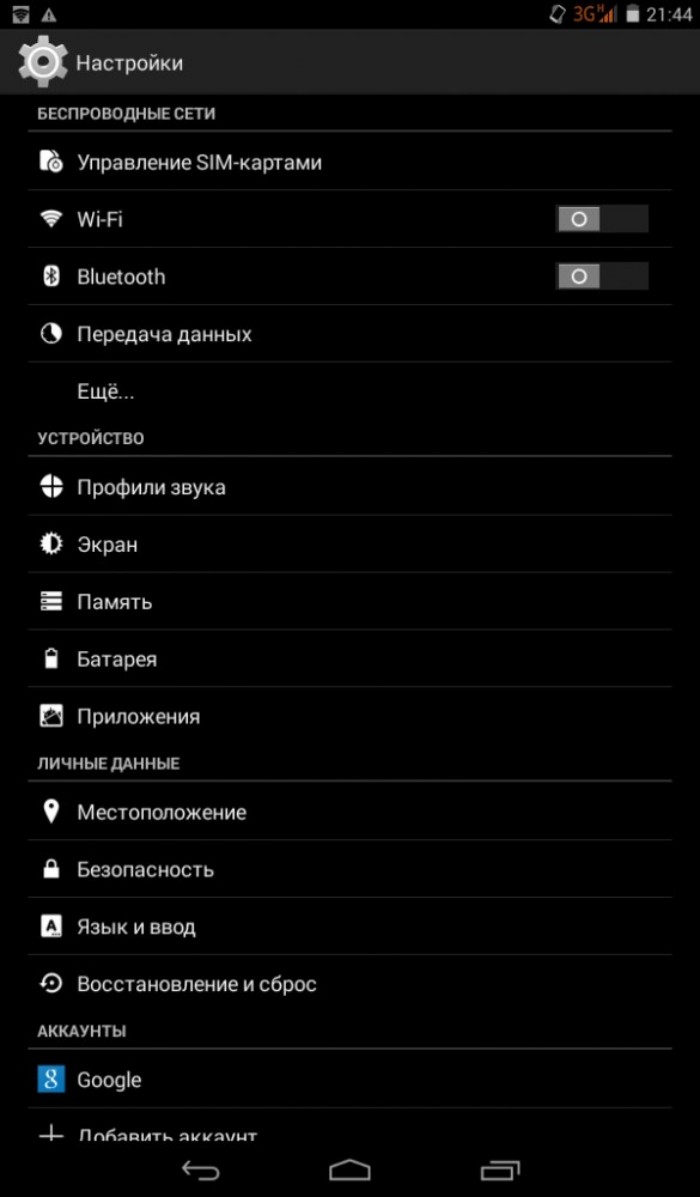Image resolution: width=700 pixels, height=1197 pixels.
Task: Open Память storage settings
Action: [350, 602]
